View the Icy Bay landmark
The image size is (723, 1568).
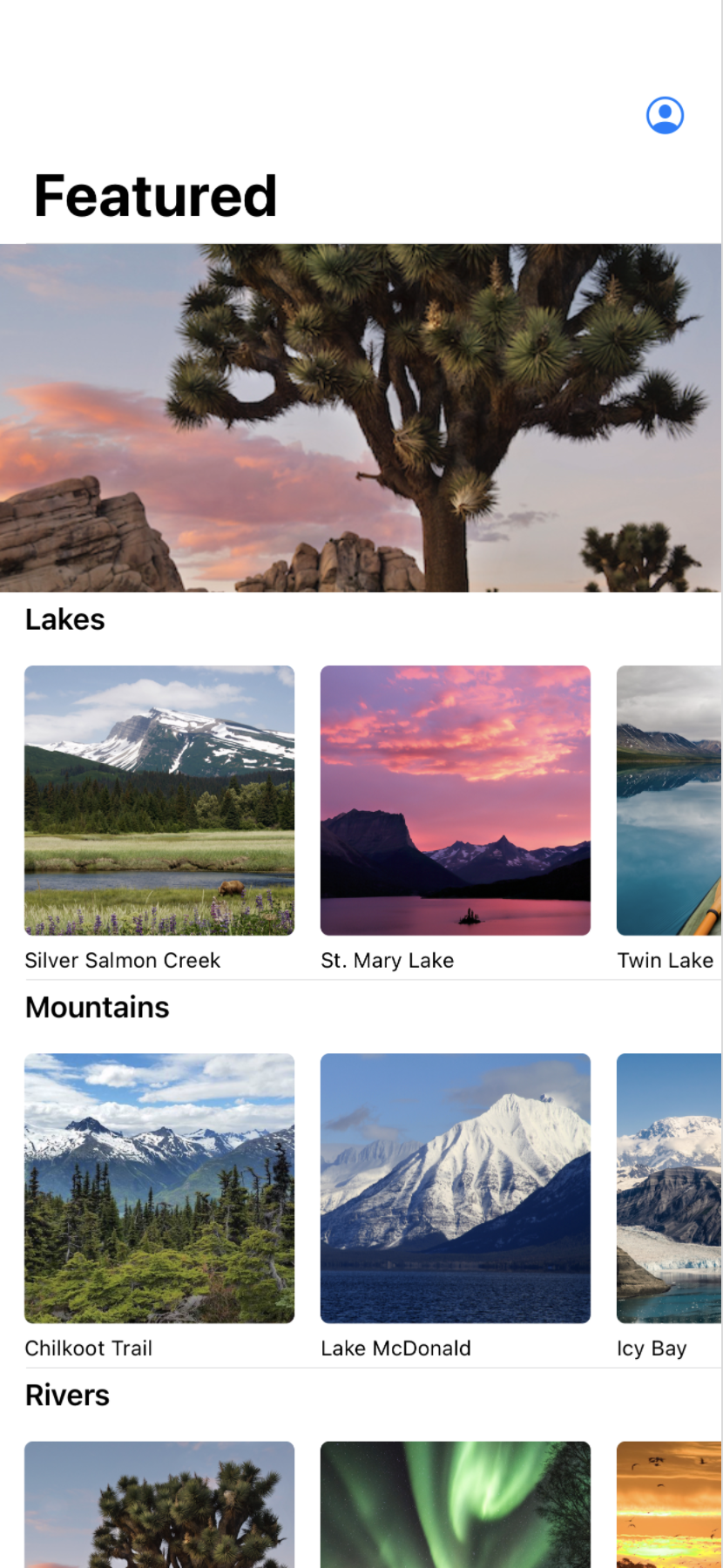point(669,1188)
